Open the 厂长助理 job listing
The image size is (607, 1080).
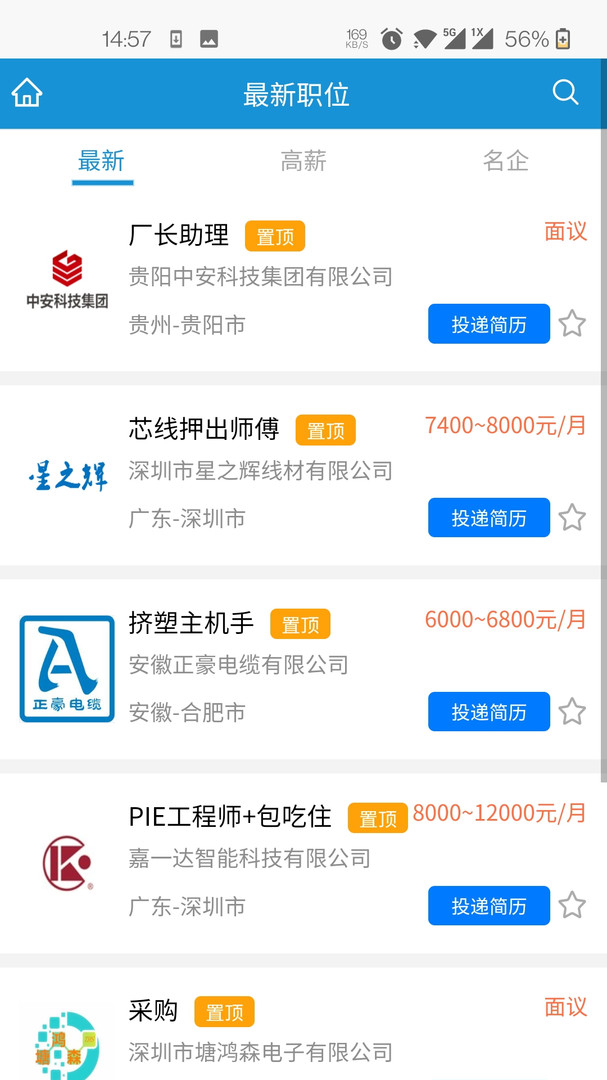tap(179, 236)
